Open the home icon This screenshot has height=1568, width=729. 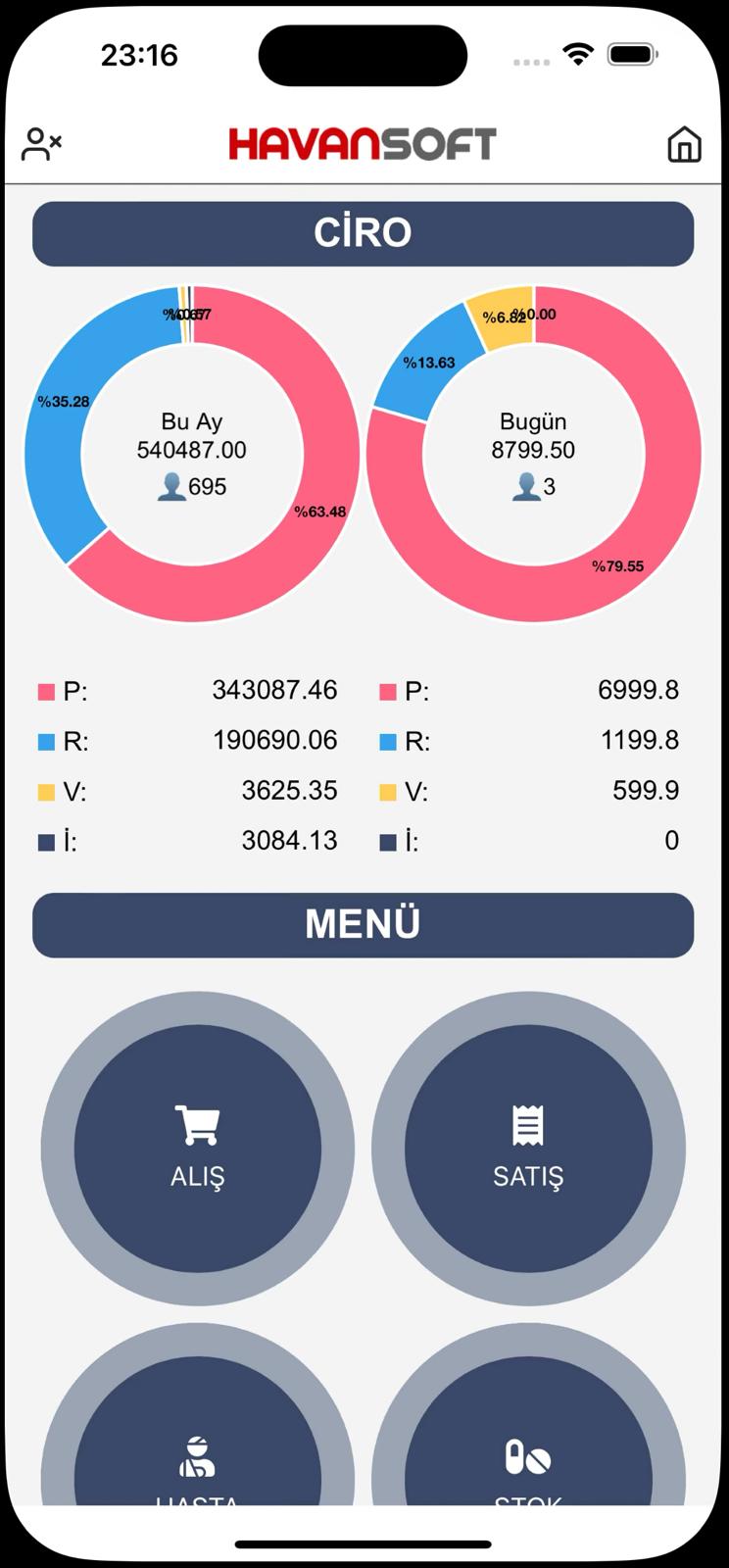click(x=684, y=144)
